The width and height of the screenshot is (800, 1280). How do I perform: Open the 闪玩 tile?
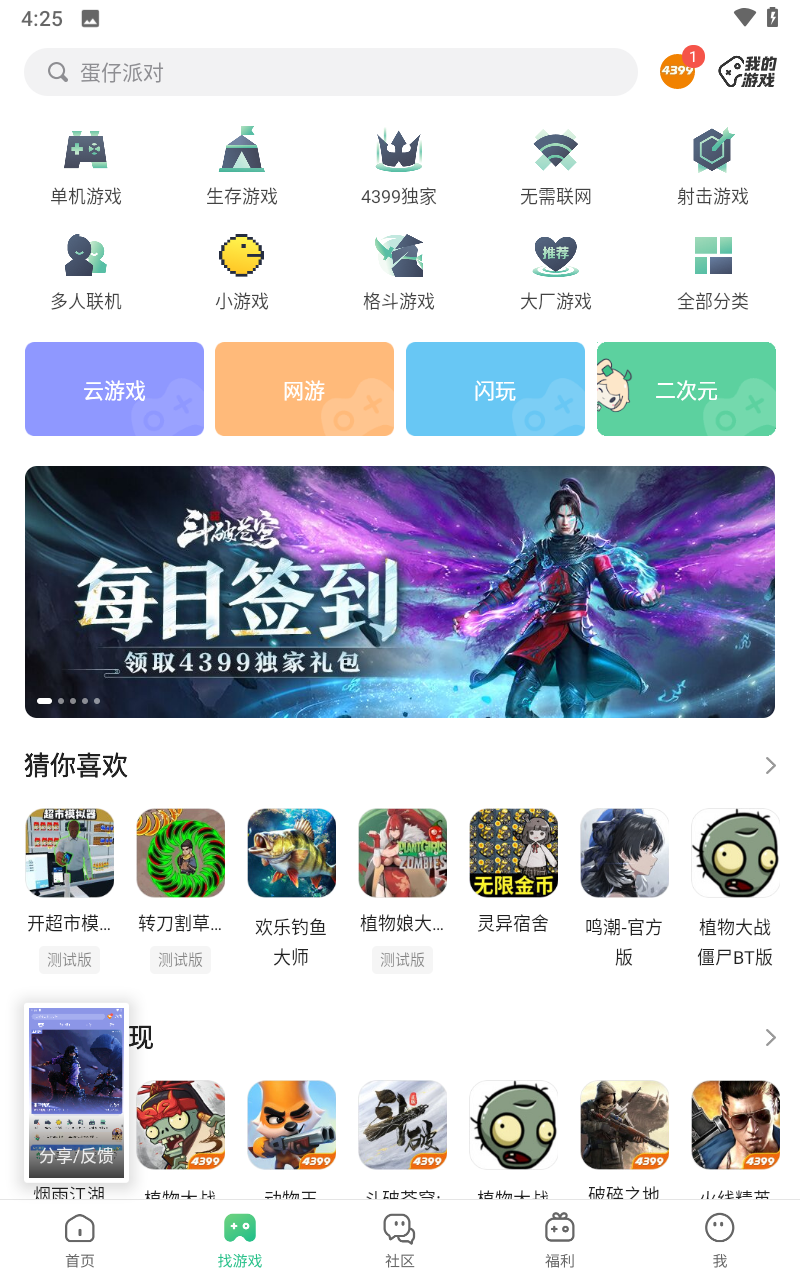point(495,390)
